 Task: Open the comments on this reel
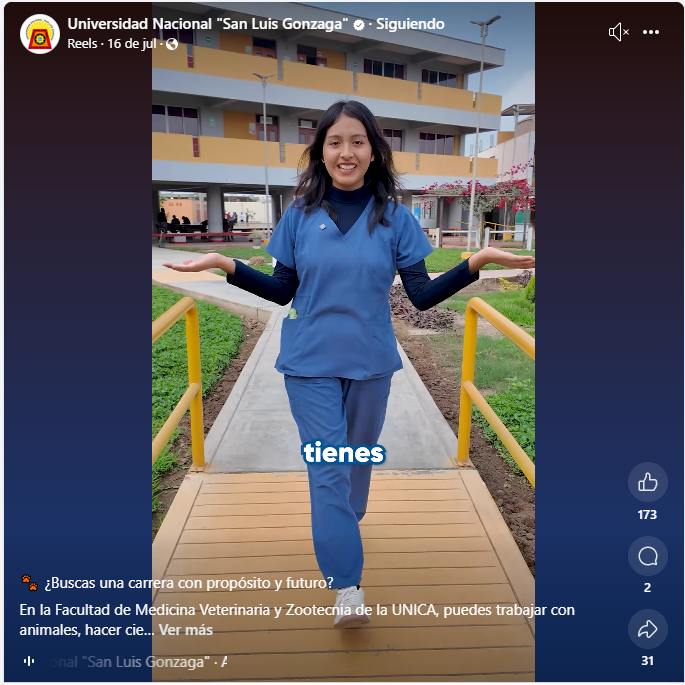tap(647, 555)
